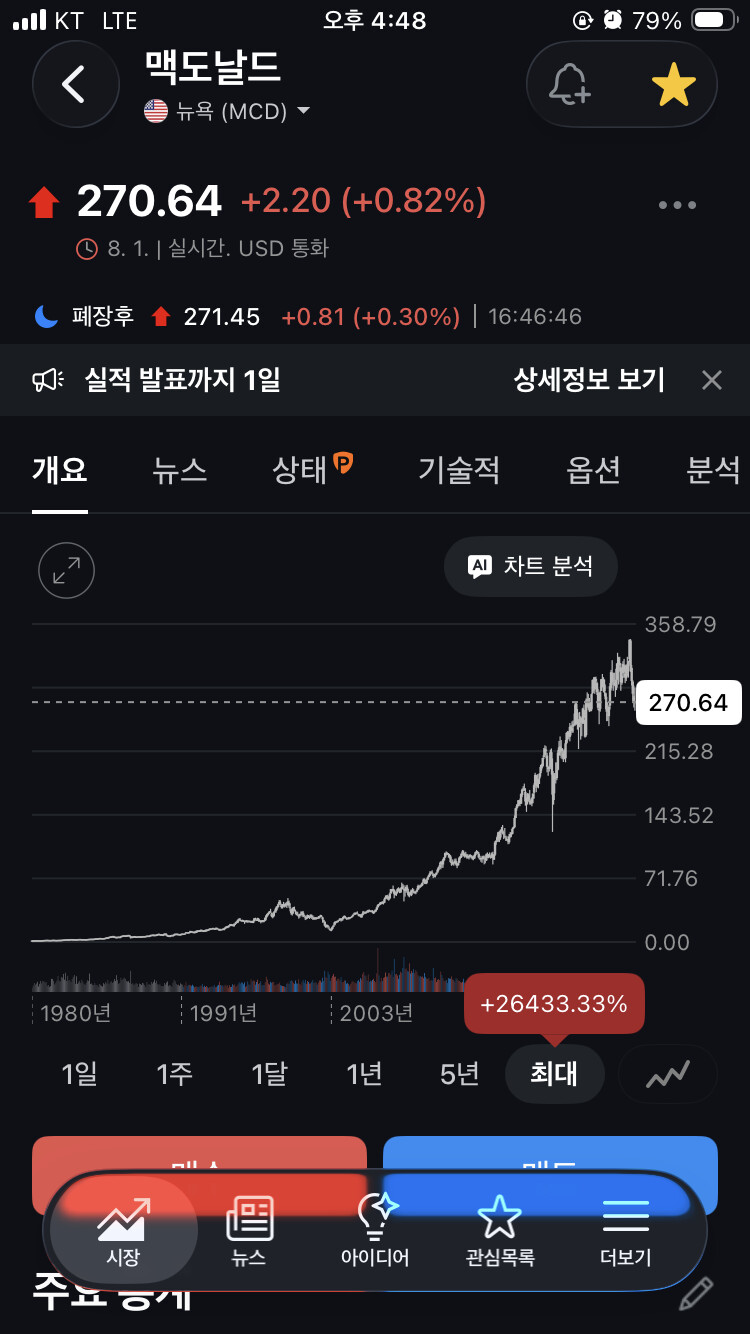Viewport: 750px width, 1334px height.
Task: Switch chart range to 5년
Action: pyautogui.click(x=460, y=1074)
